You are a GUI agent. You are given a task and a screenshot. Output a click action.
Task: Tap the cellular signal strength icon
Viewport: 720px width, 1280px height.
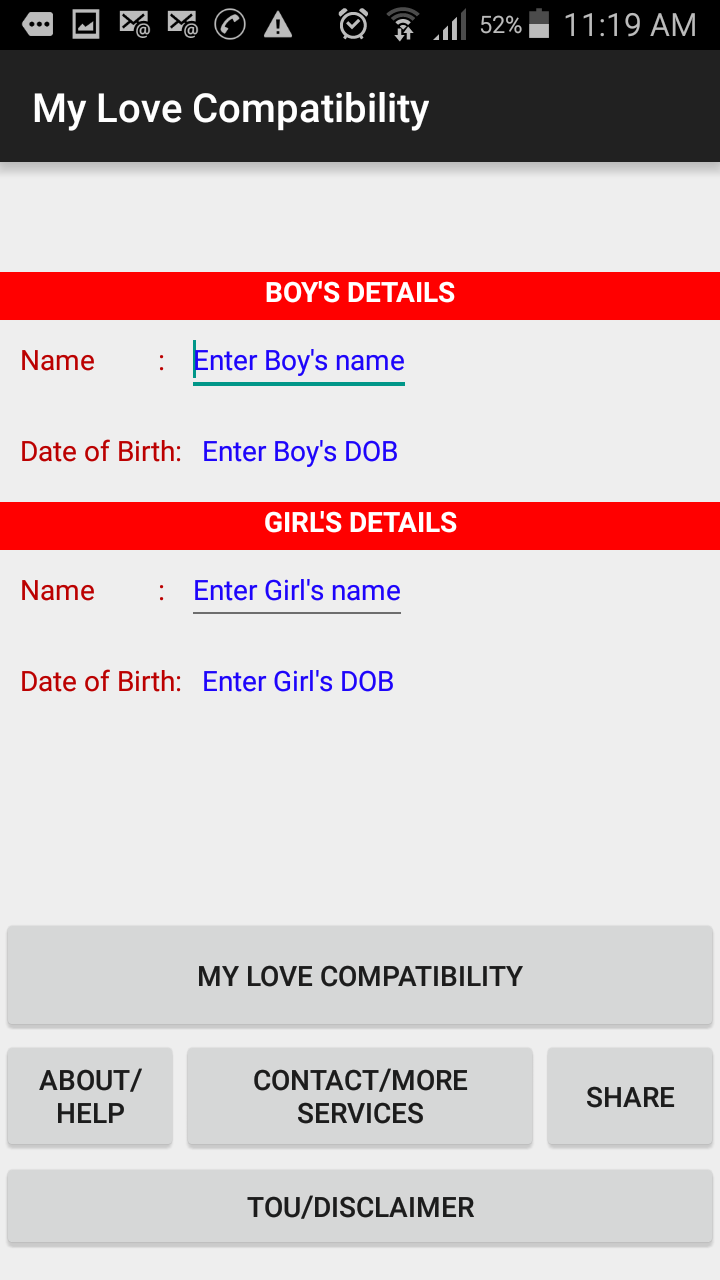point(449,24)
